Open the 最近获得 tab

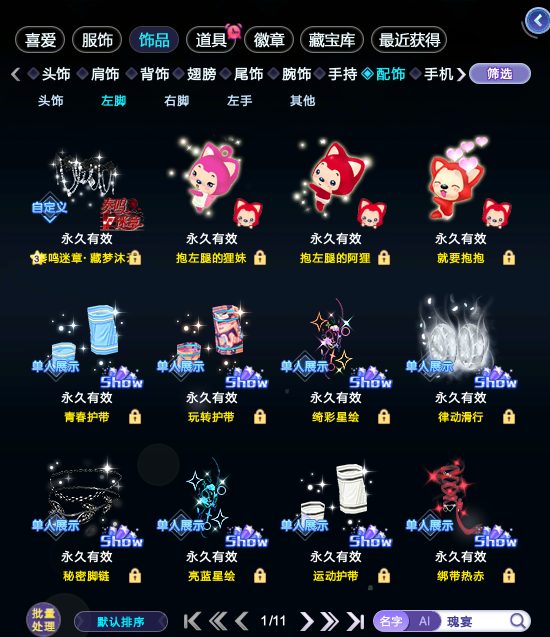point(409,40)
